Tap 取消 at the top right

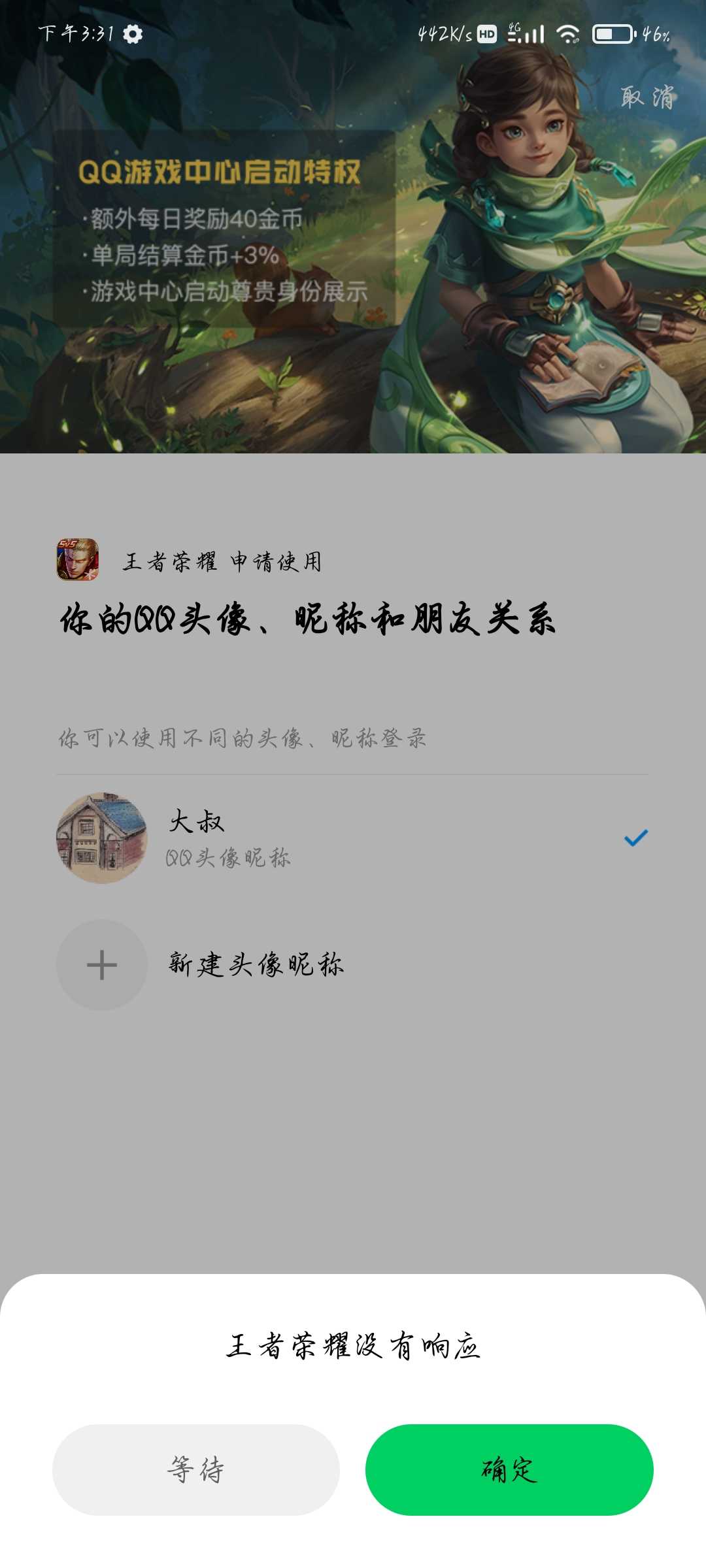click(x=646, y=97)
